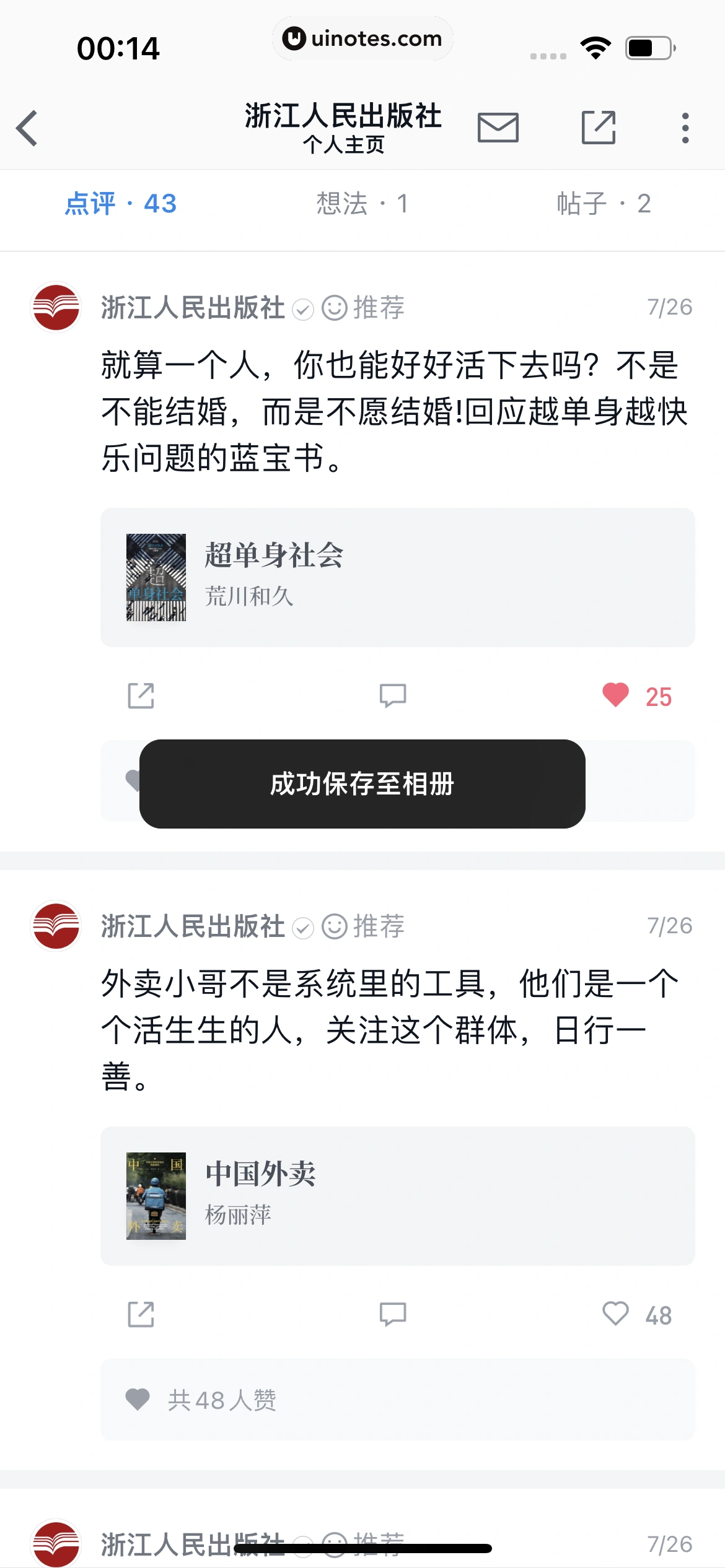Open the three-dot overflow menu

click(684, 128)
